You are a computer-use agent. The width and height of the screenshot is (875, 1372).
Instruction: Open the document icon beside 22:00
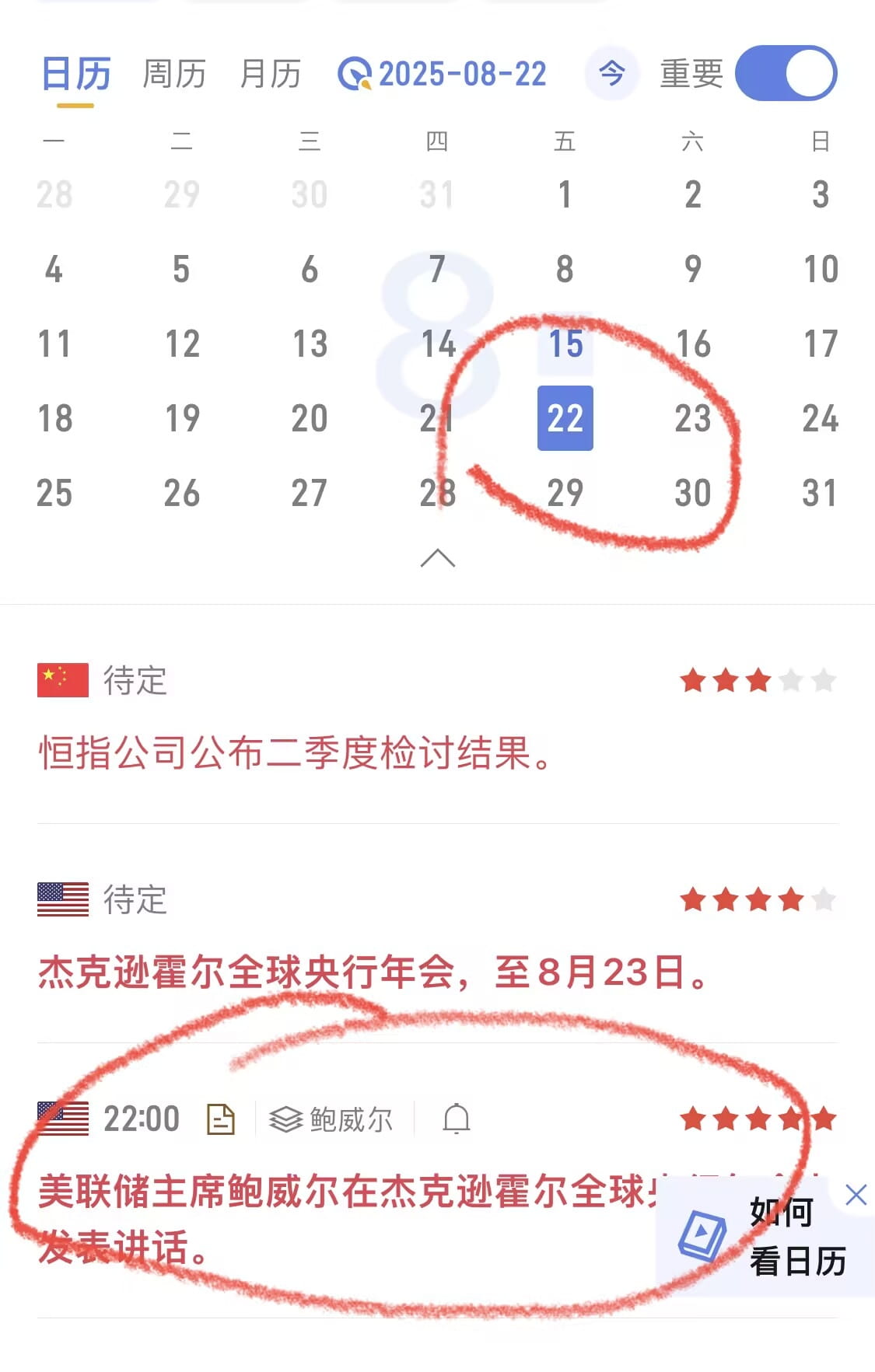[221, 1119]
